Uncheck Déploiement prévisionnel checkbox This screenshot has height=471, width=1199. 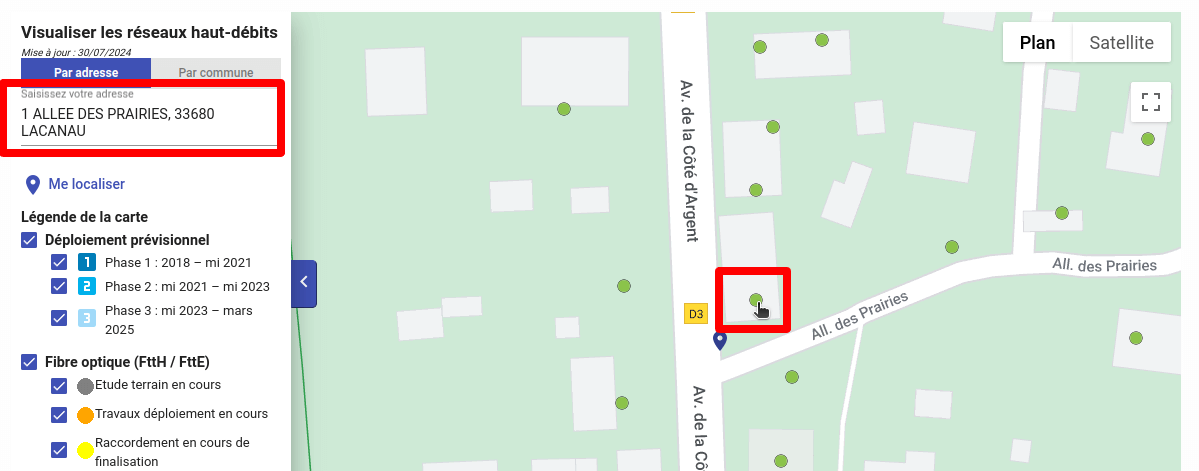click(29, 240)
